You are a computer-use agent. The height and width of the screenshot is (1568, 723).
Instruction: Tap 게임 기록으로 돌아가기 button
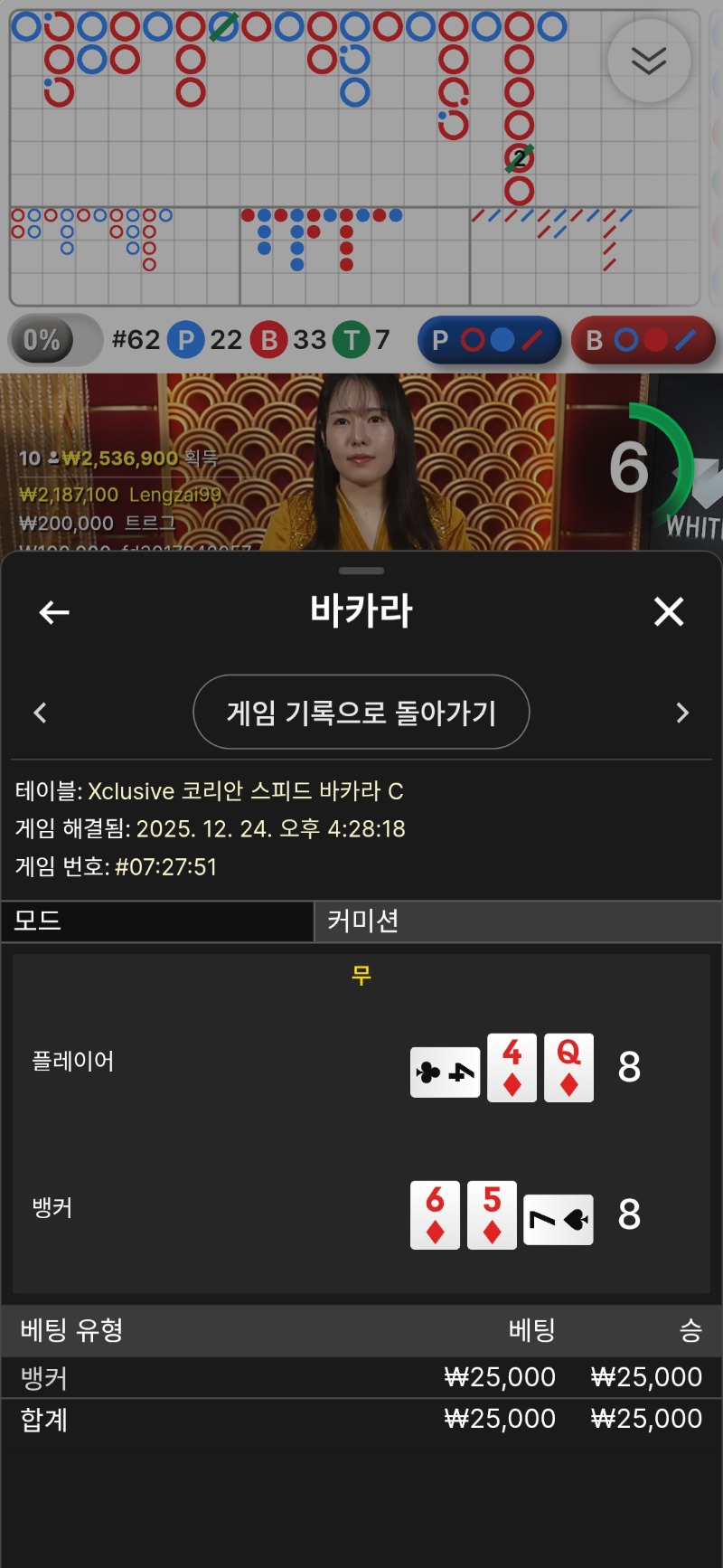(x=361, y=713)
